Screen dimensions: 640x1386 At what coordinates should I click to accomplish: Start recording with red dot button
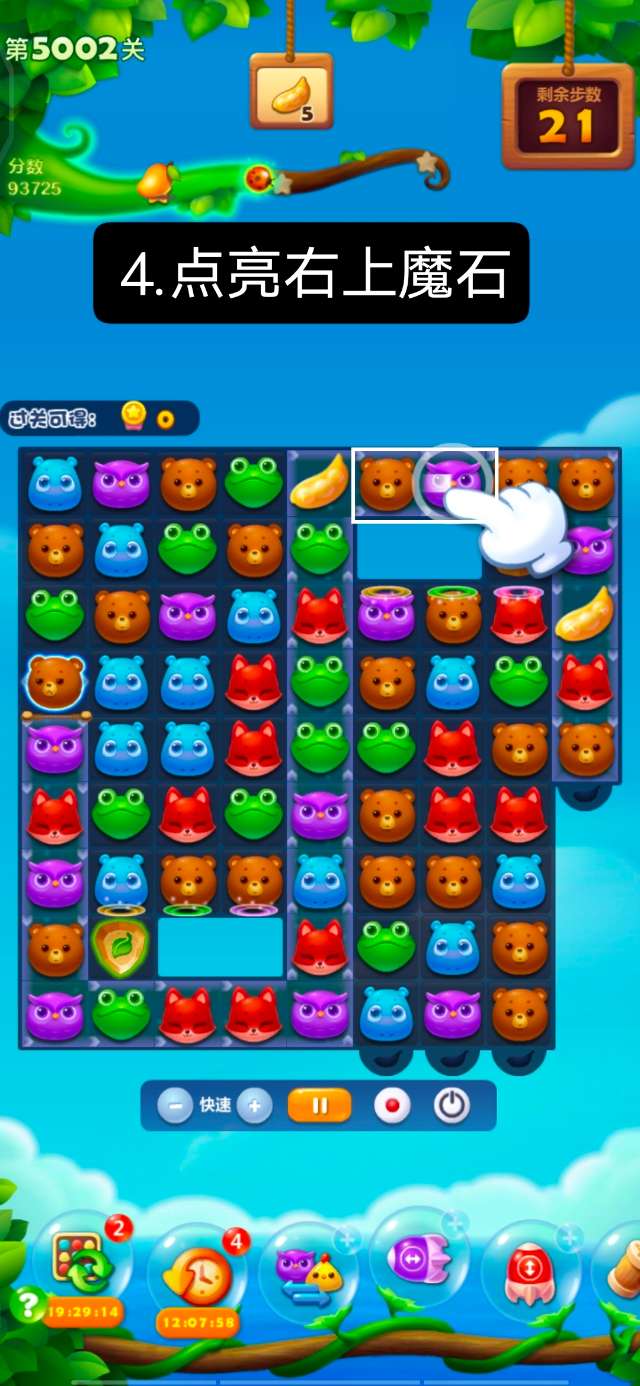click(392, 1106)
